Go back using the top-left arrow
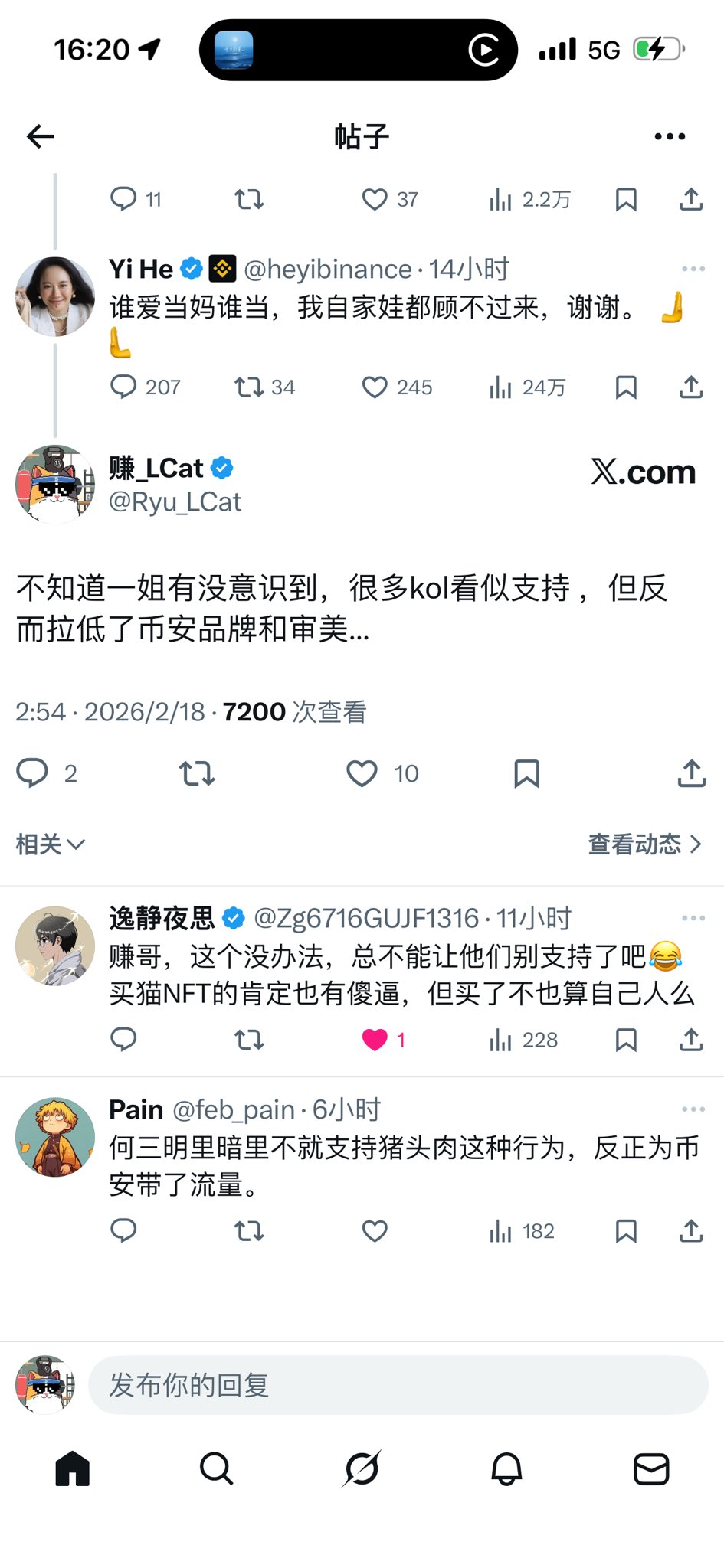 point(41,137)
